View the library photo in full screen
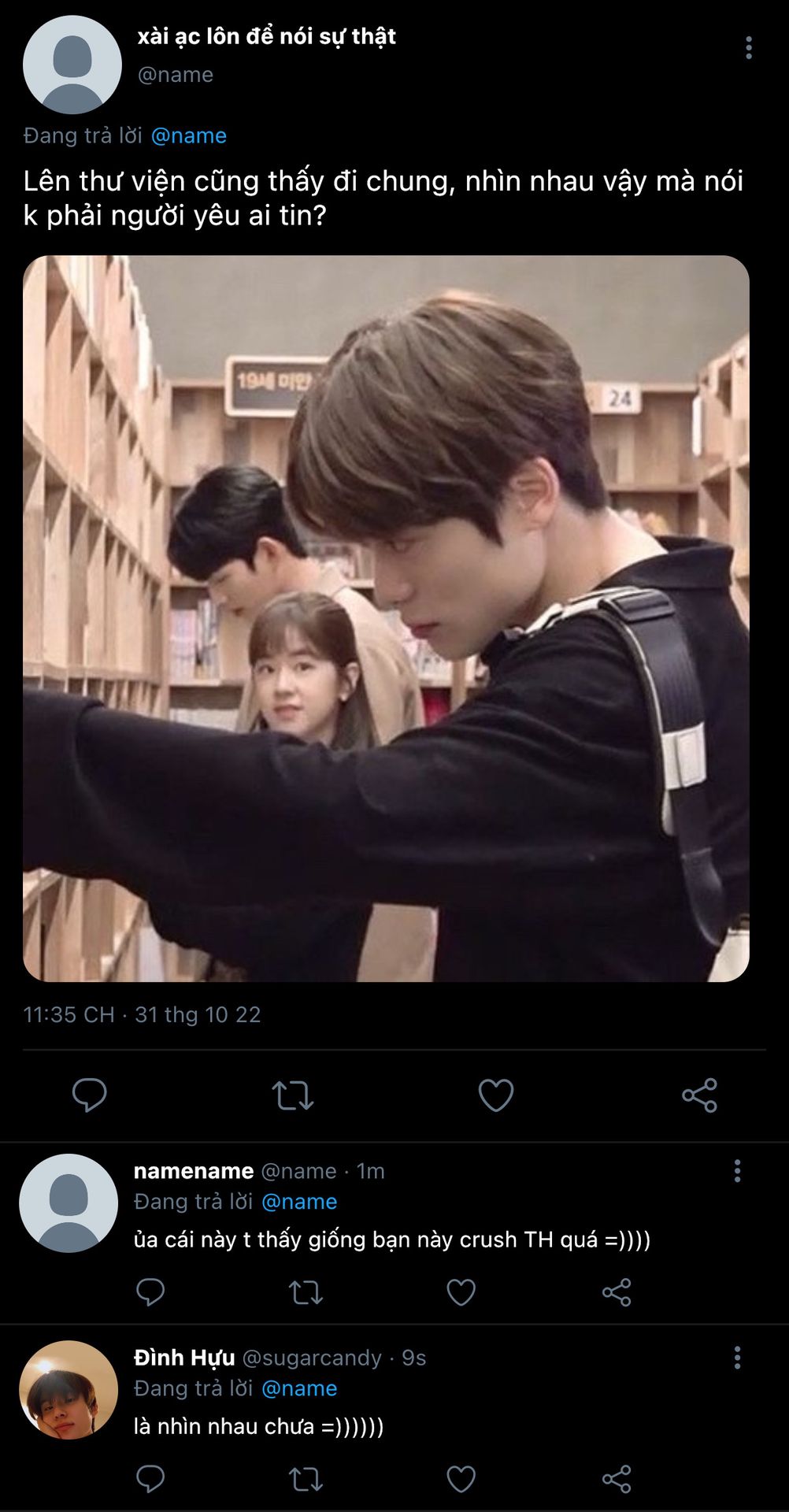Viewport: 789px width, 1512px height. pos(386,618)
